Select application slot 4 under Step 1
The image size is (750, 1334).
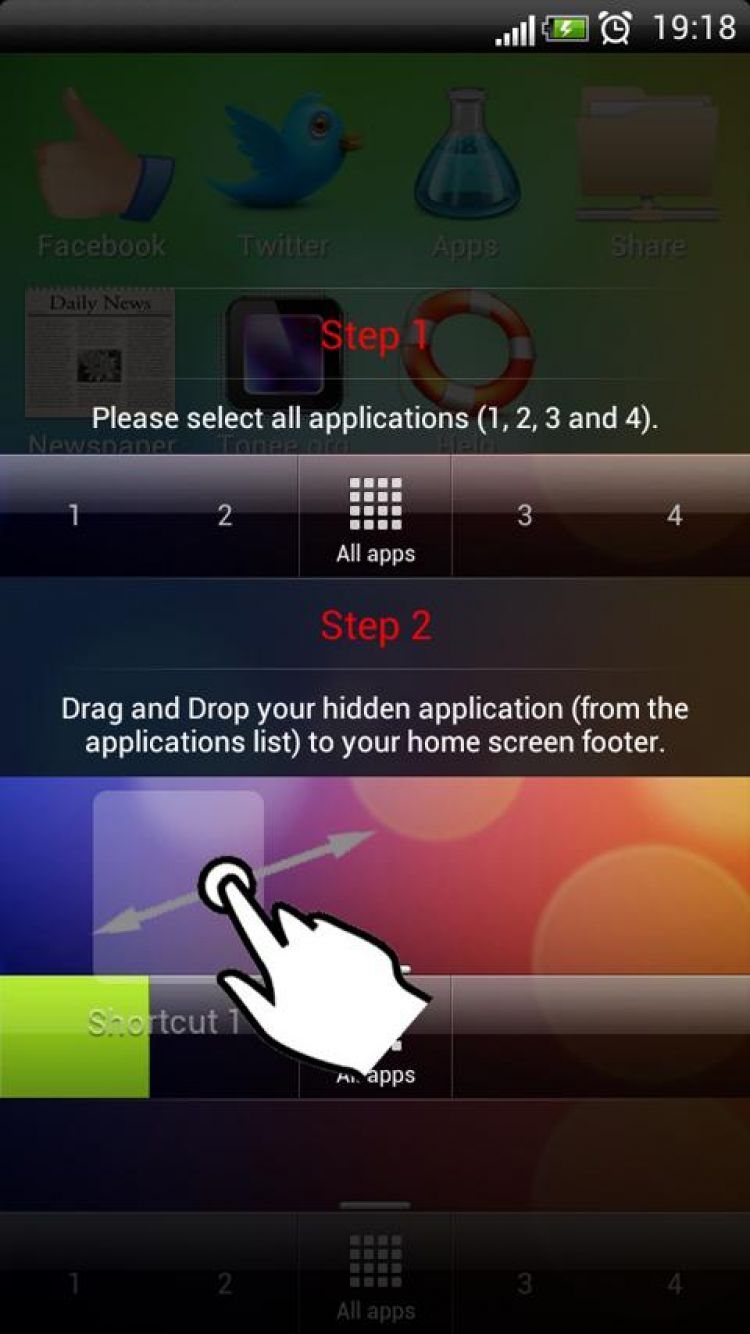tap(675, 516)
